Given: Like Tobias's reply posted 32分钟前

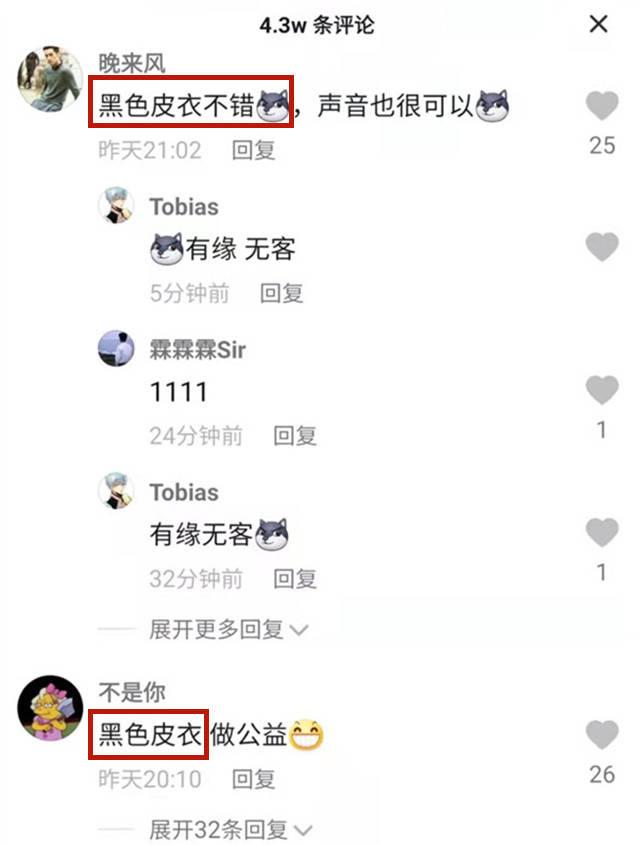Looking at the screenshot, I should coord(601,533).
